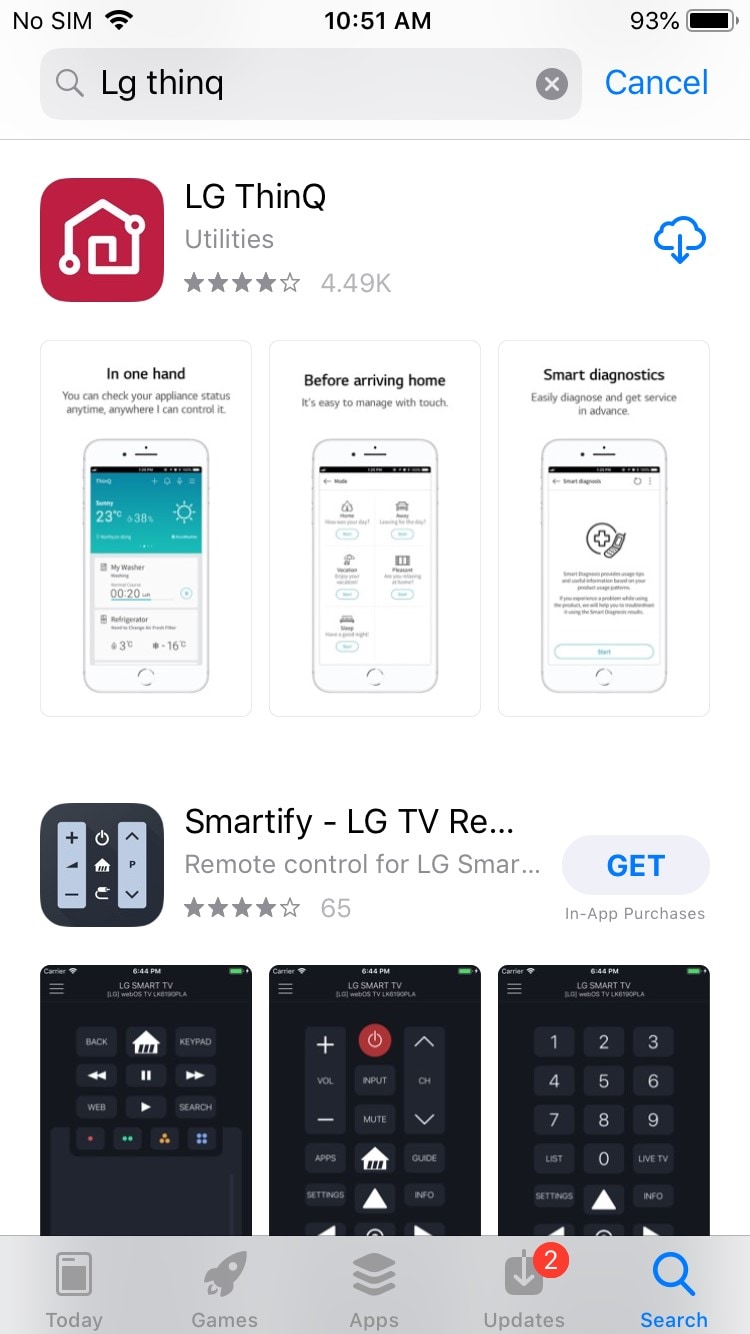Get the Smartify LG TV Remote app
Image resolution: width=750 pixels, height=1334 pixels.
(635, 865)
